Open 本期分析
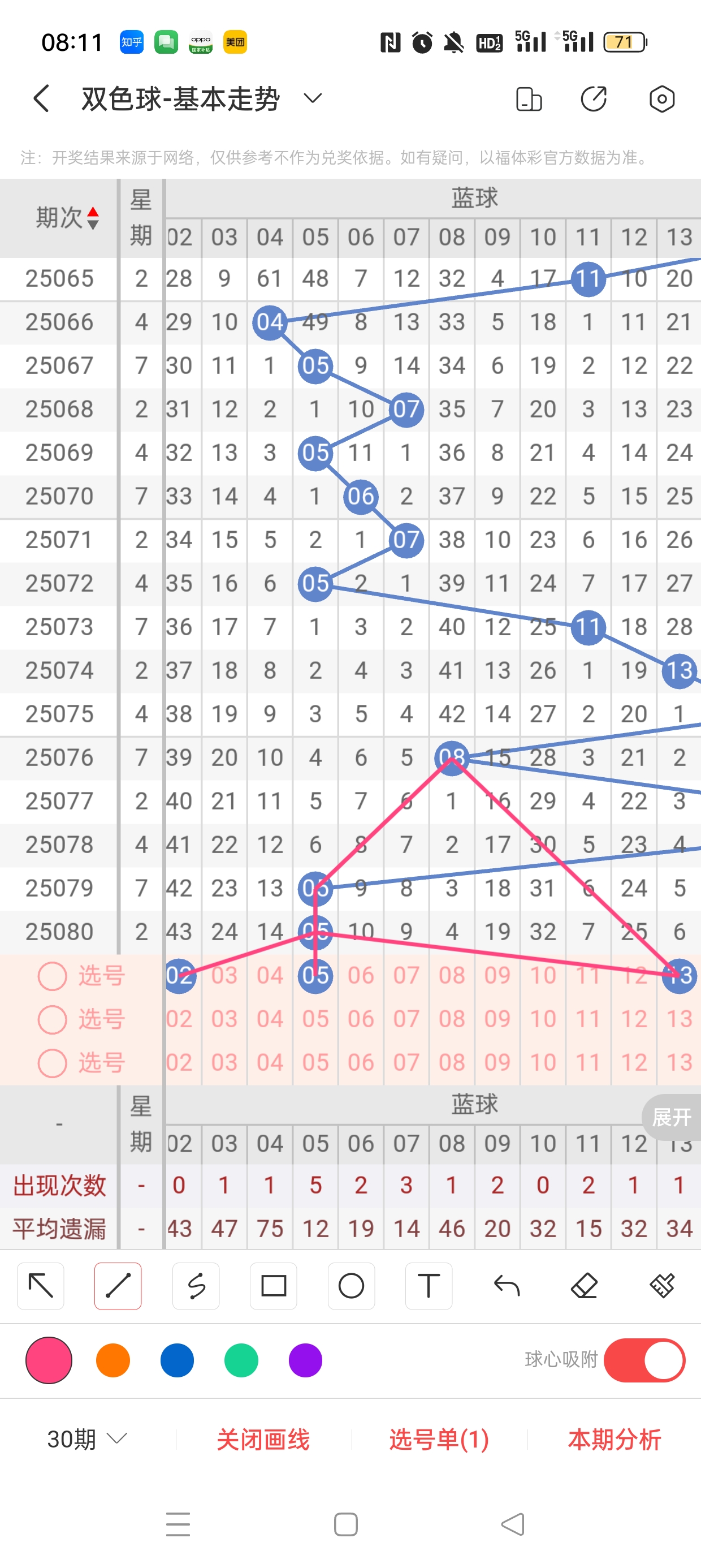Image resolution: width=701 pixels, height=1568 pixels. pyautogui.click(x=615, y=1439)
